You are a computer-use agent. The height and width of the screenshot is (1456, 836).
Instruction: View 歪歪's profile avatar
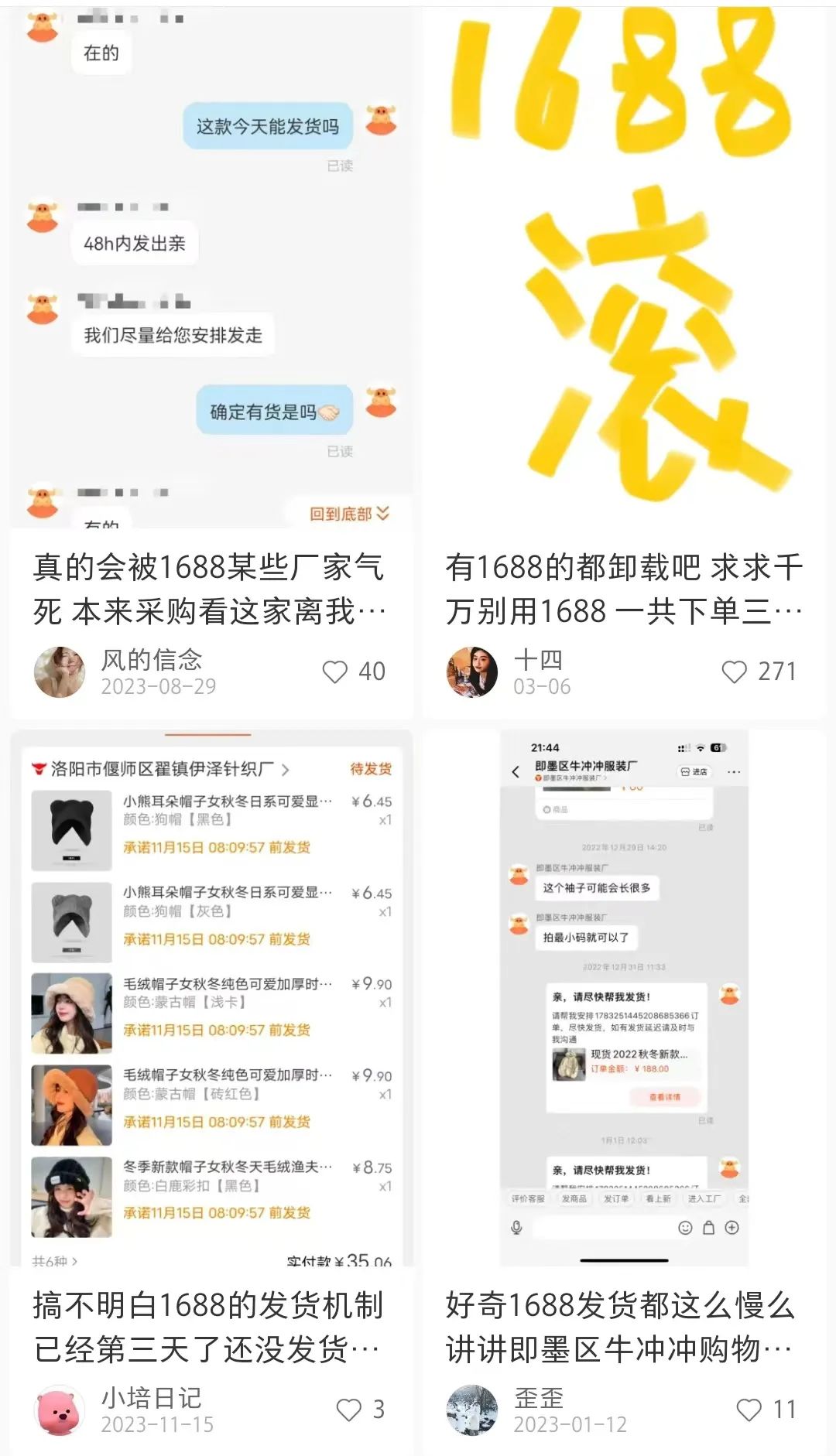click(472, 1410)
